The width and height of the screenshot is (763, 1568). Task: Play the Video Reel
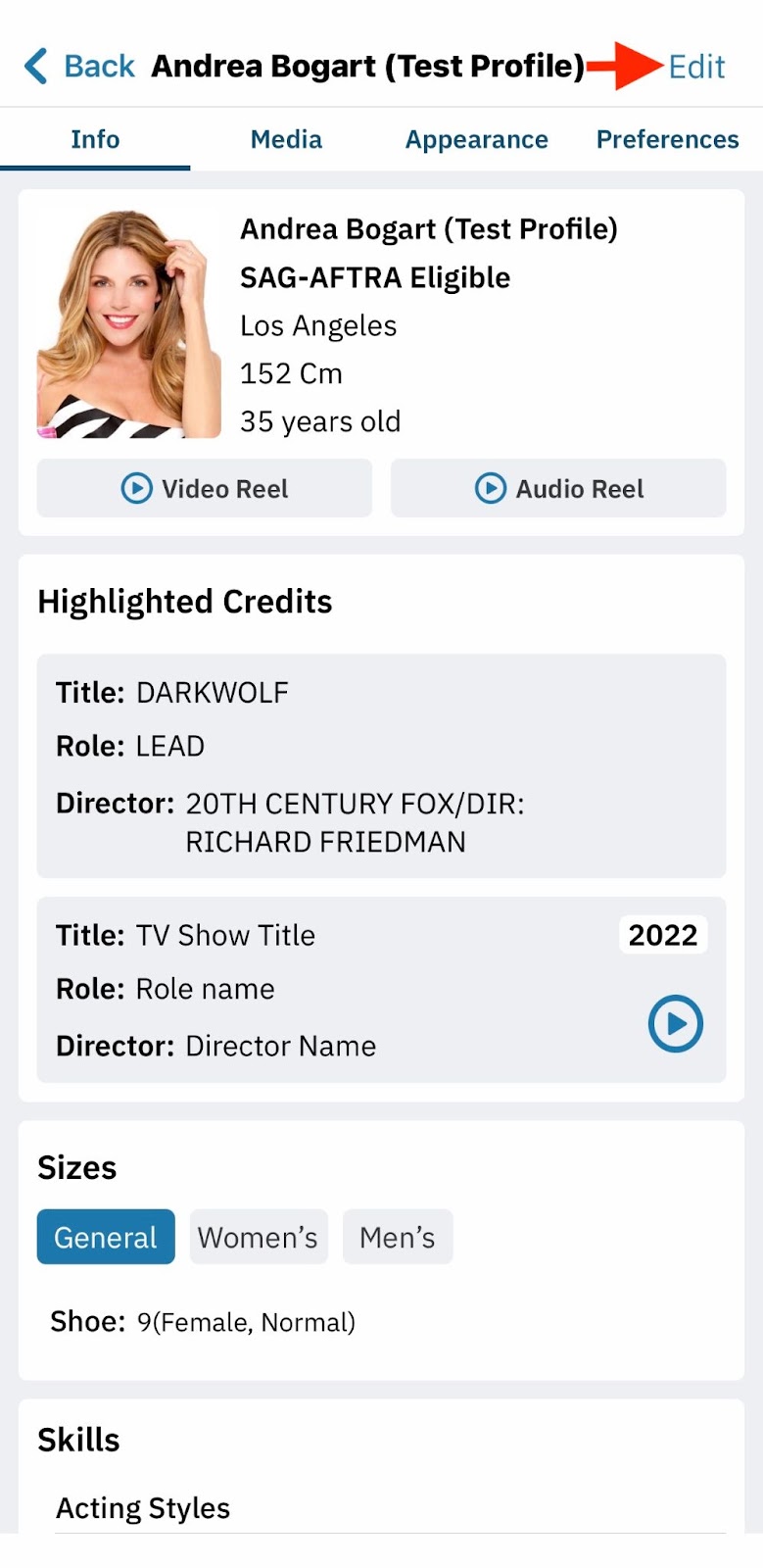205,488
